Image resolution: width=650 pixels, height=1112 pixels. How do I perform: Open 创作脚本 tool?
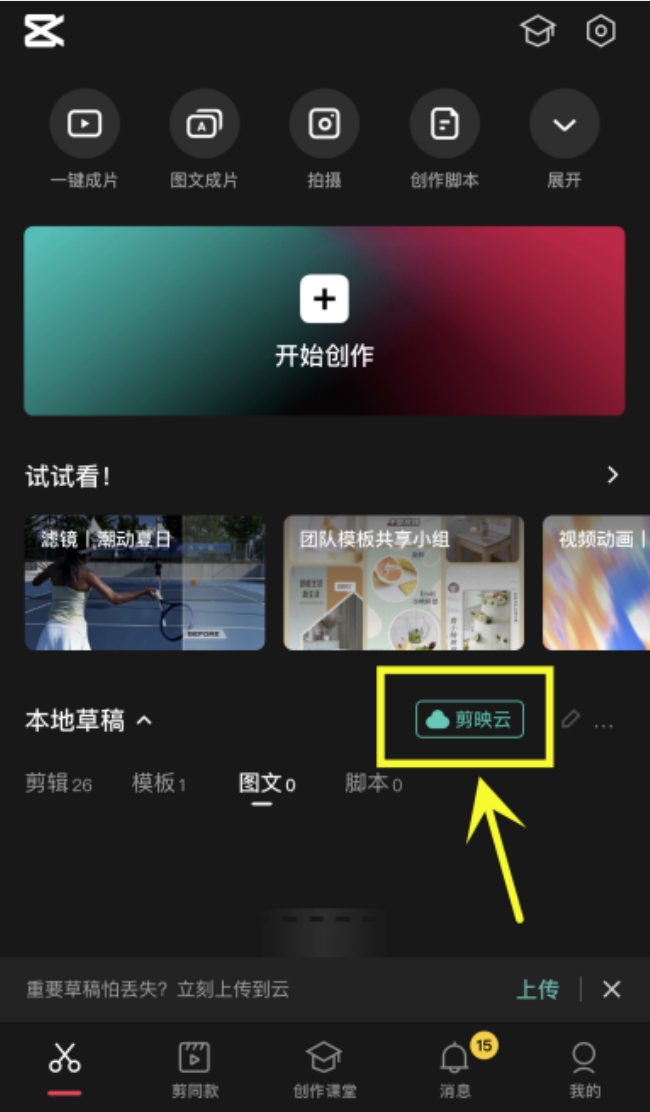[x=444, y=124]
